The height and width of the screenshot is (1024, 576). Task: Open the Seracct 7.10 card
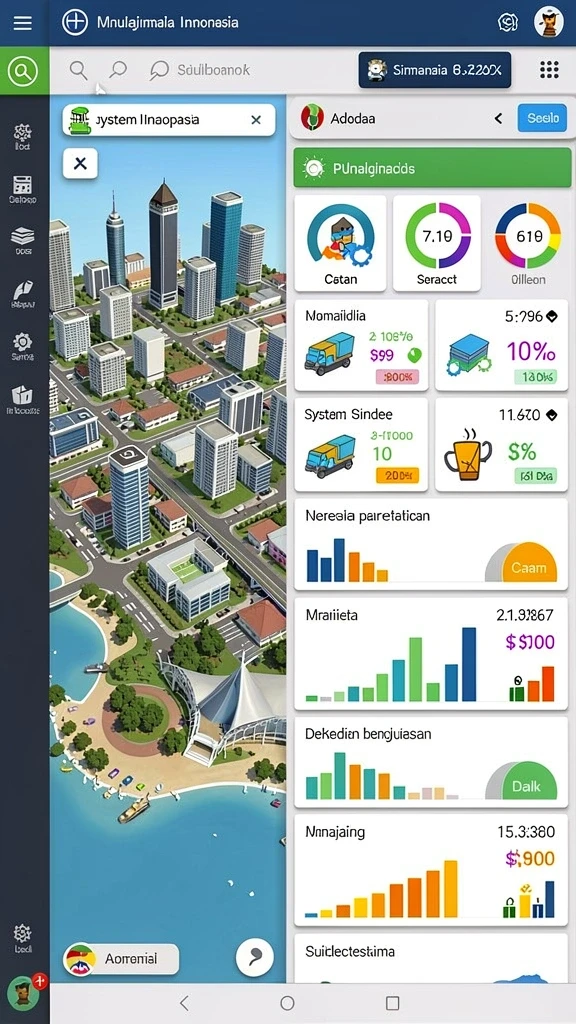click(437, 243)
